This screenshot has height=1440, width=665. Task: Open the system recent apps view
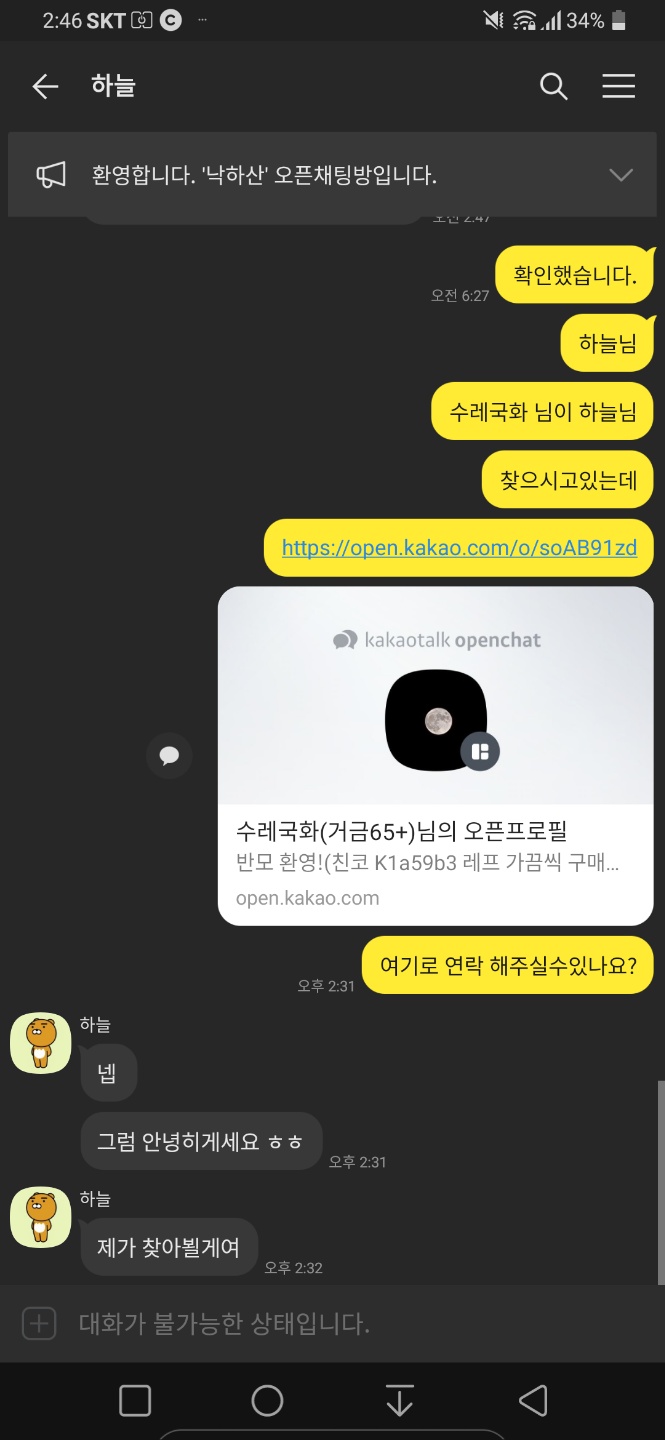135,1400
